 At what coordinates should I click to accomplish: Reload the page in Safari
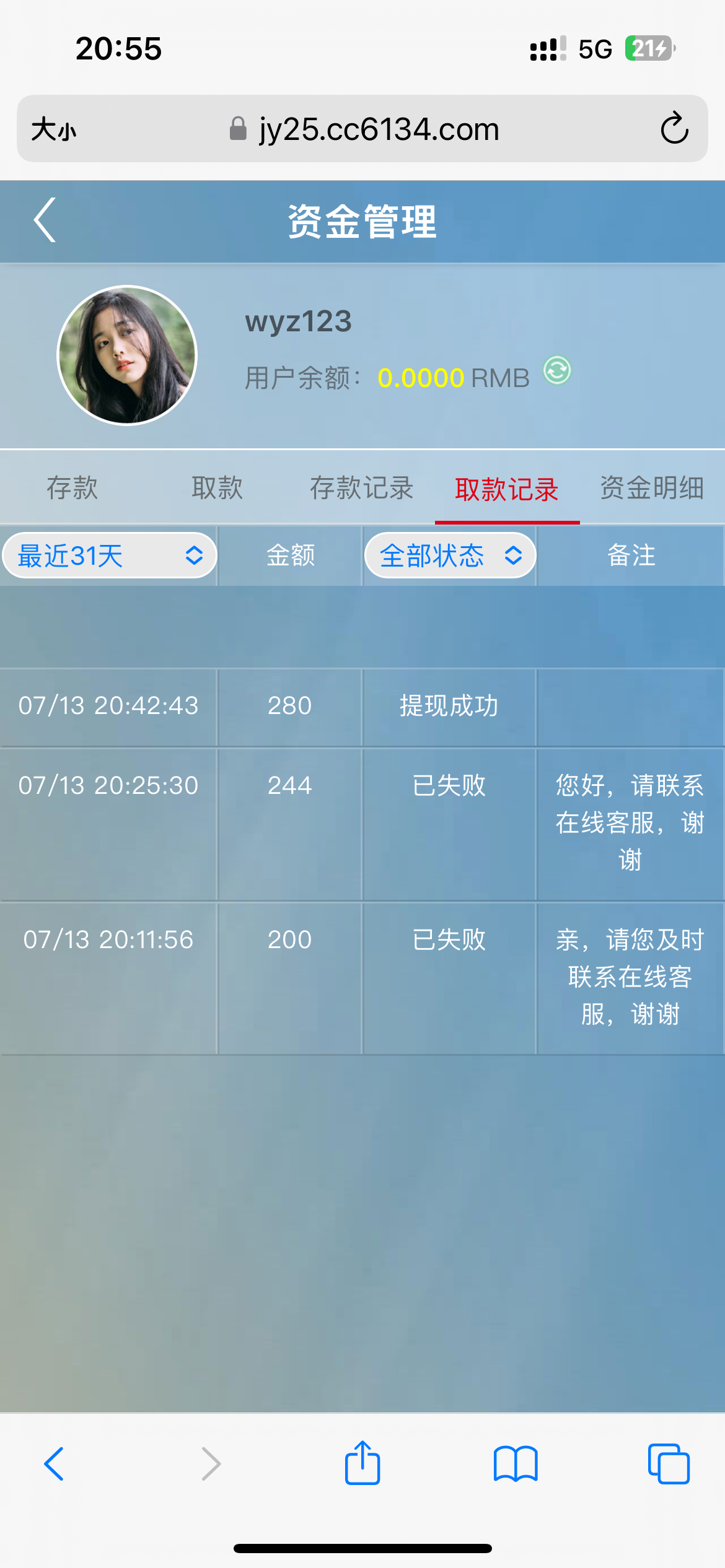[674, 129]
